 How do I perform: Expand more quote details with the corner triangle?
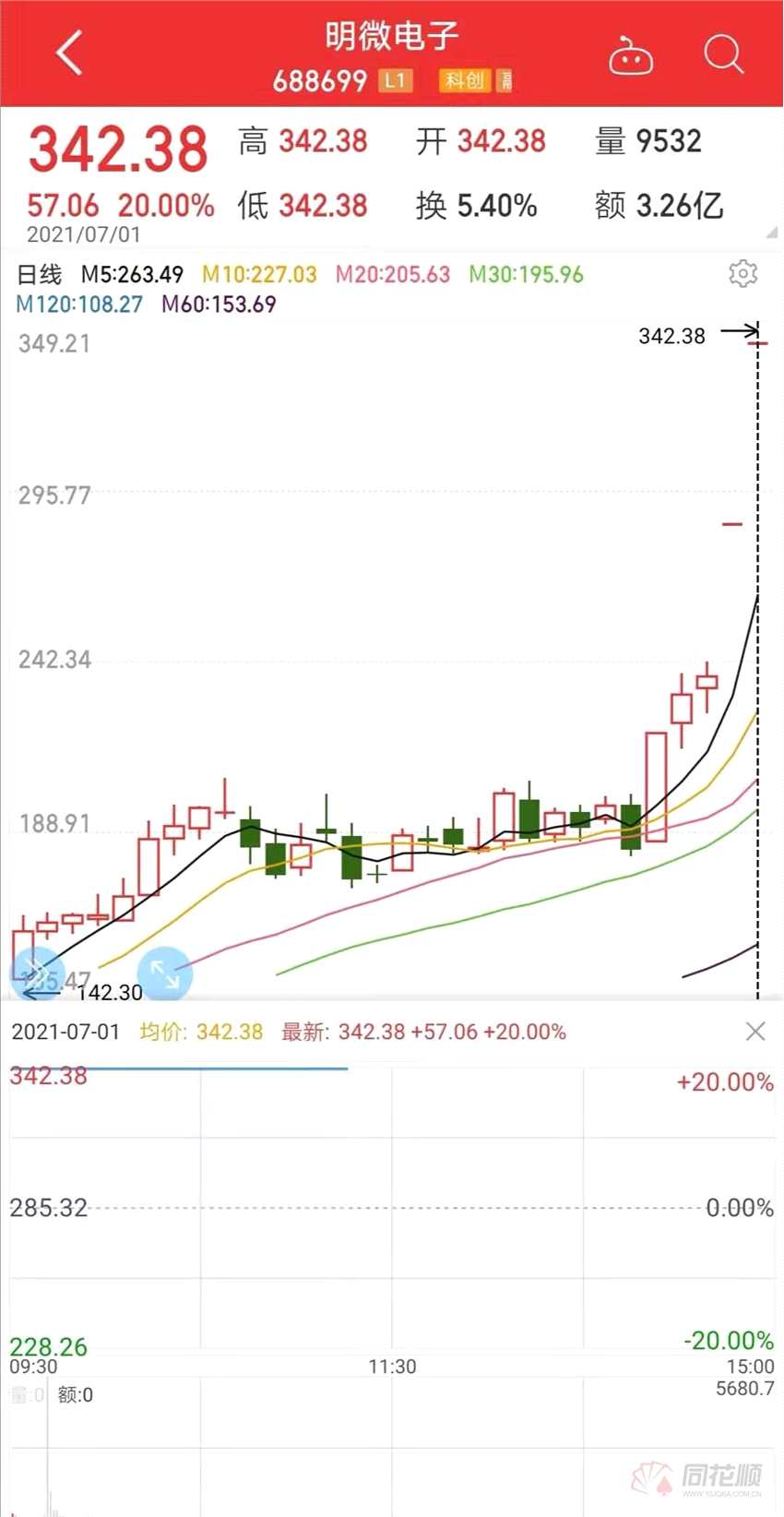pyautogui.click(x=771, y=232)
